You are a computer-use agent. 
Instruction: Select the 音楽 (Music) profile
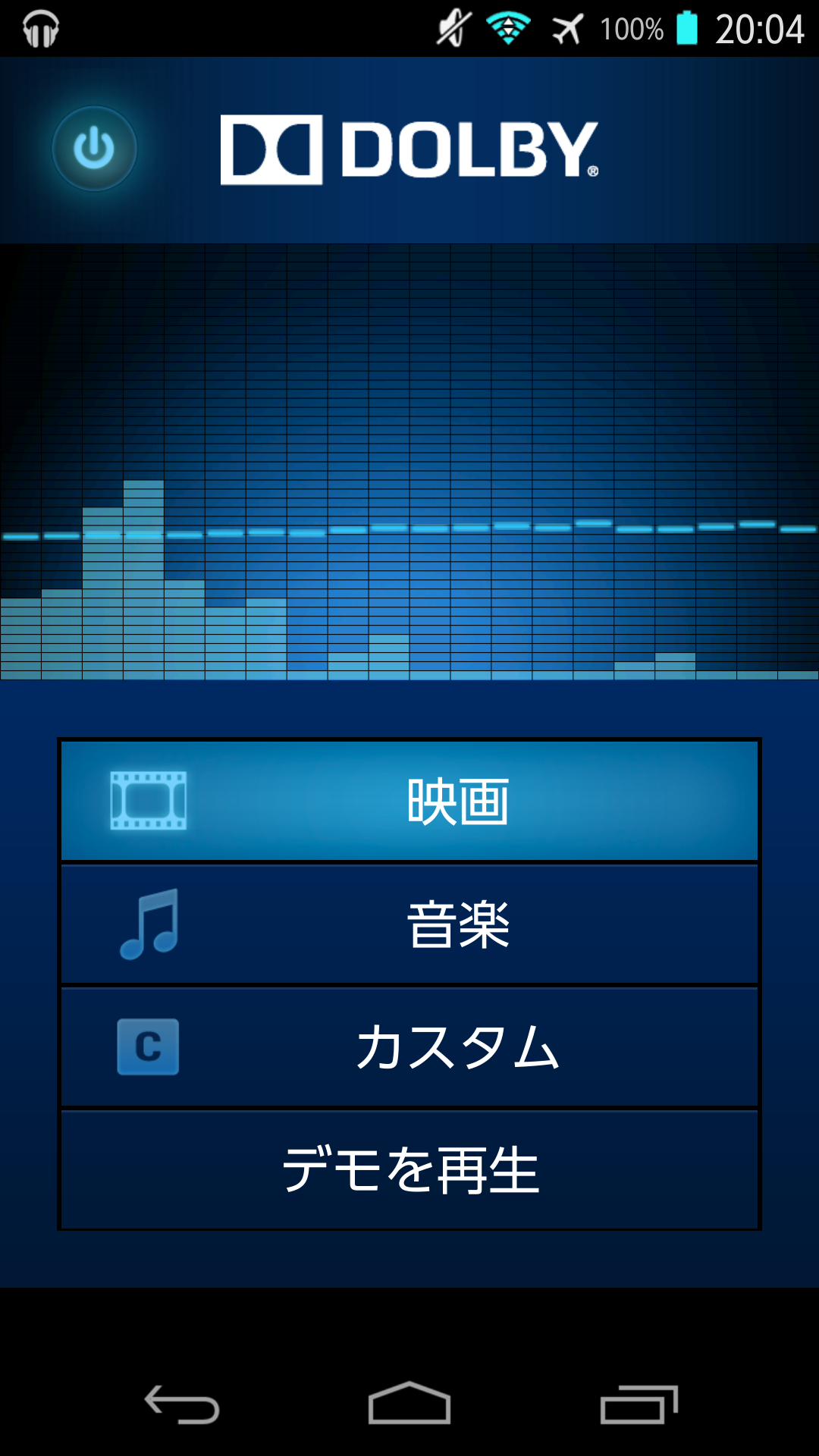pyautogui.click(x=409, y=924)
